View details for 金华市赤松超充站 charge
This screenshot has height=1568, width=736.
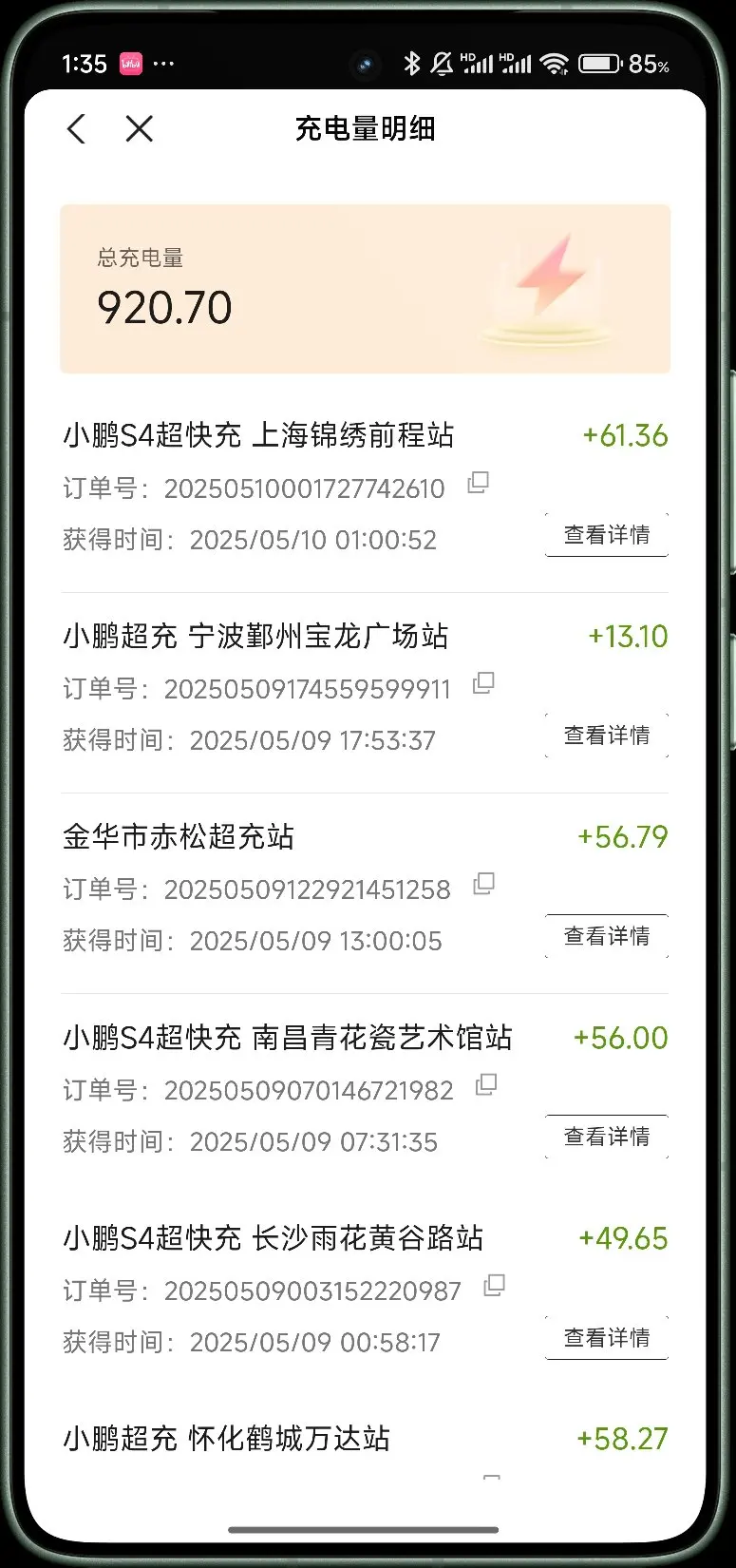(607, 936)
